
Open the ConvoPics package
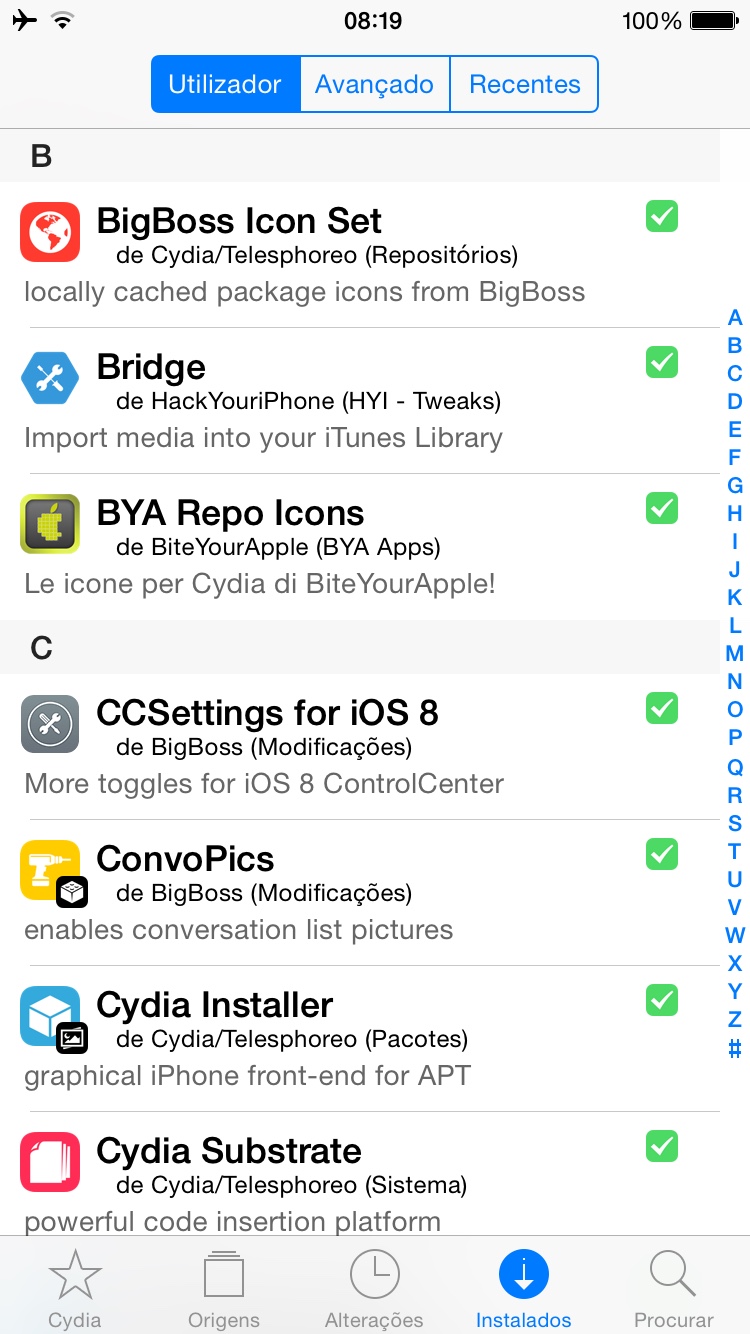click(360, 893)
